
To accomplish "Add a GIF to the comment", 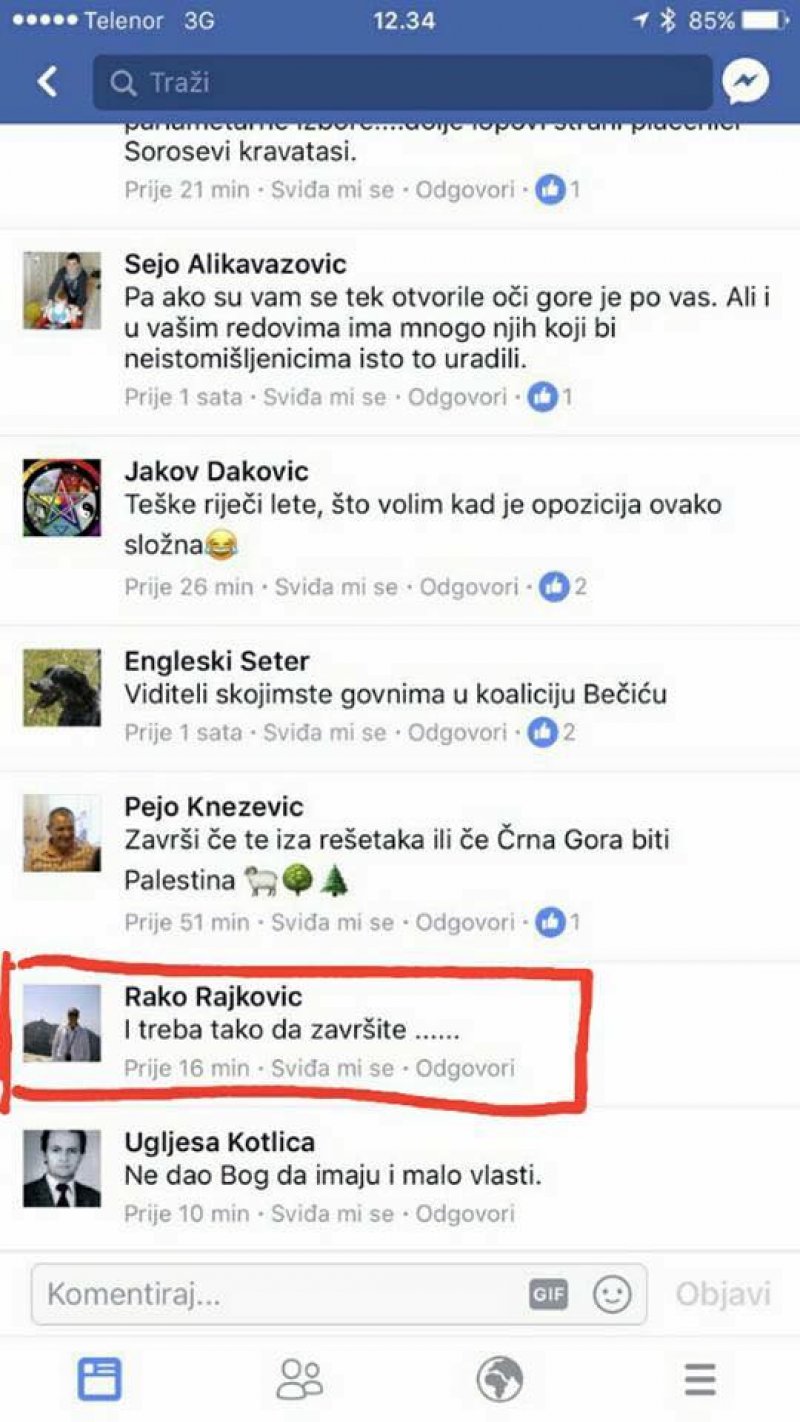I will click(x=548, y=1295).
